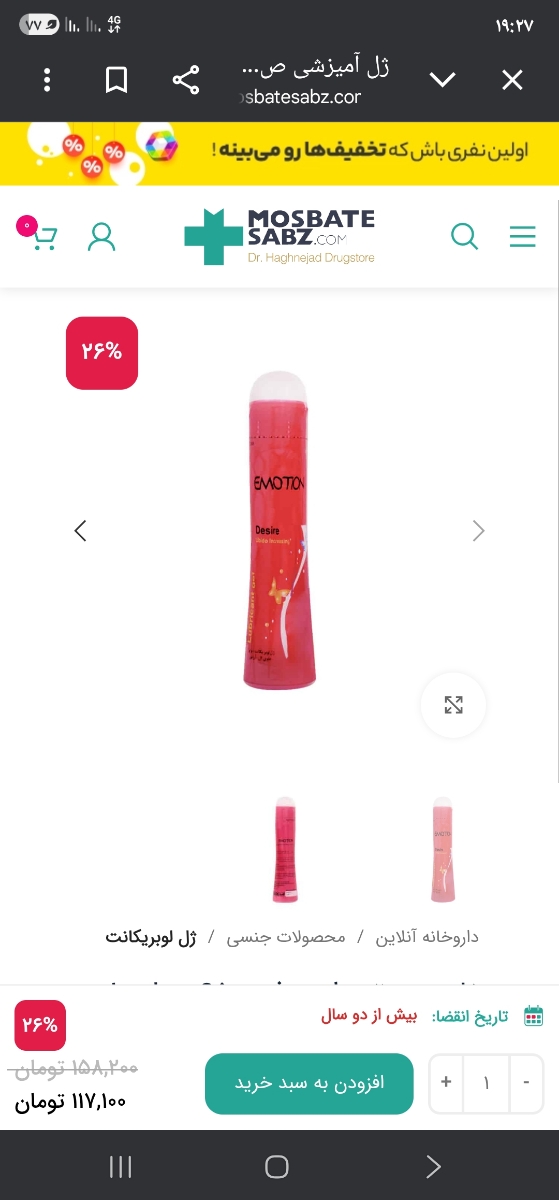View the shopping cart

click(x=41, y=235)
